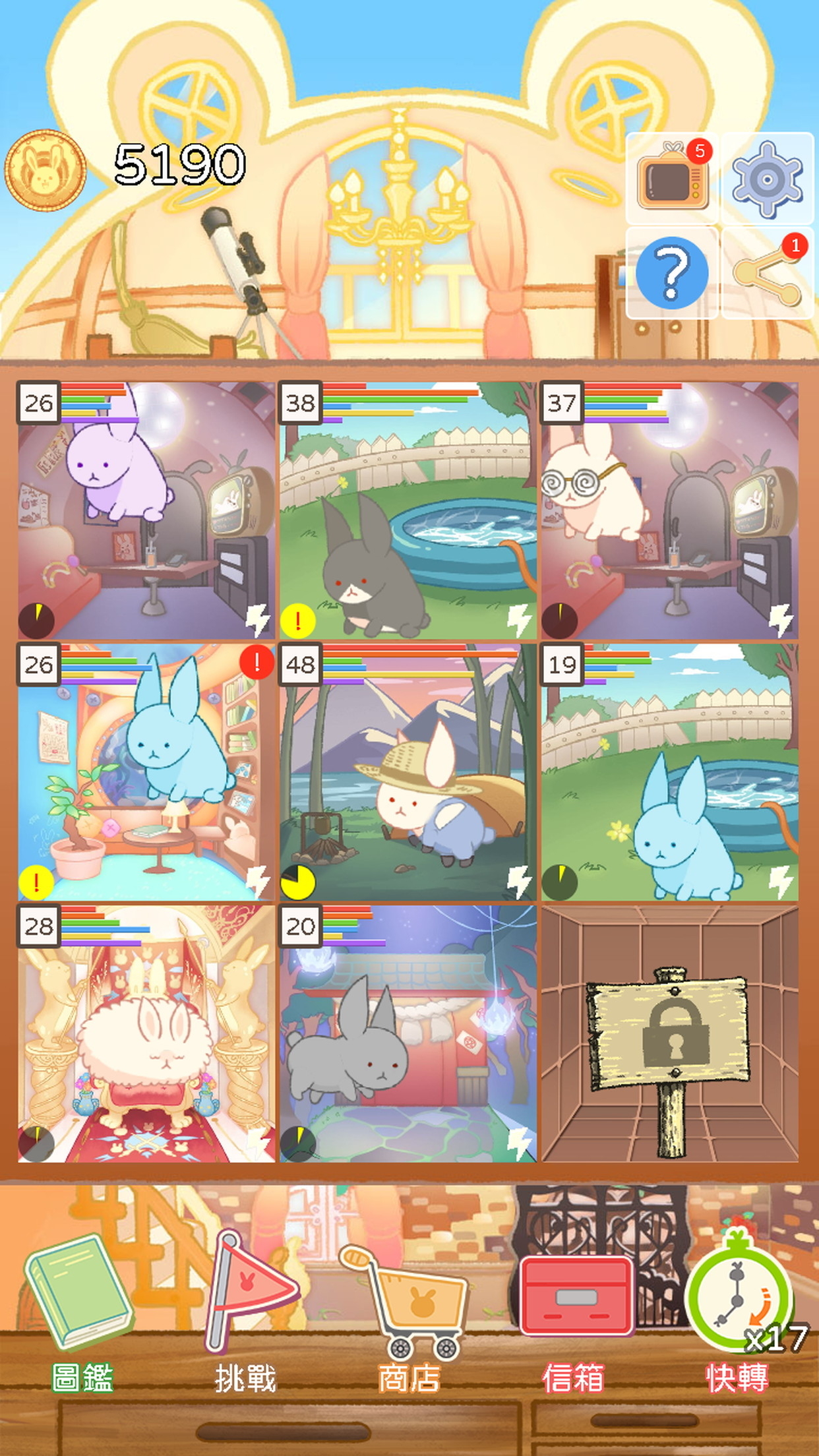This screenshot has width=819, height=1456.
Task: Open the TV icon with 5 notifications
Action: 671,178
